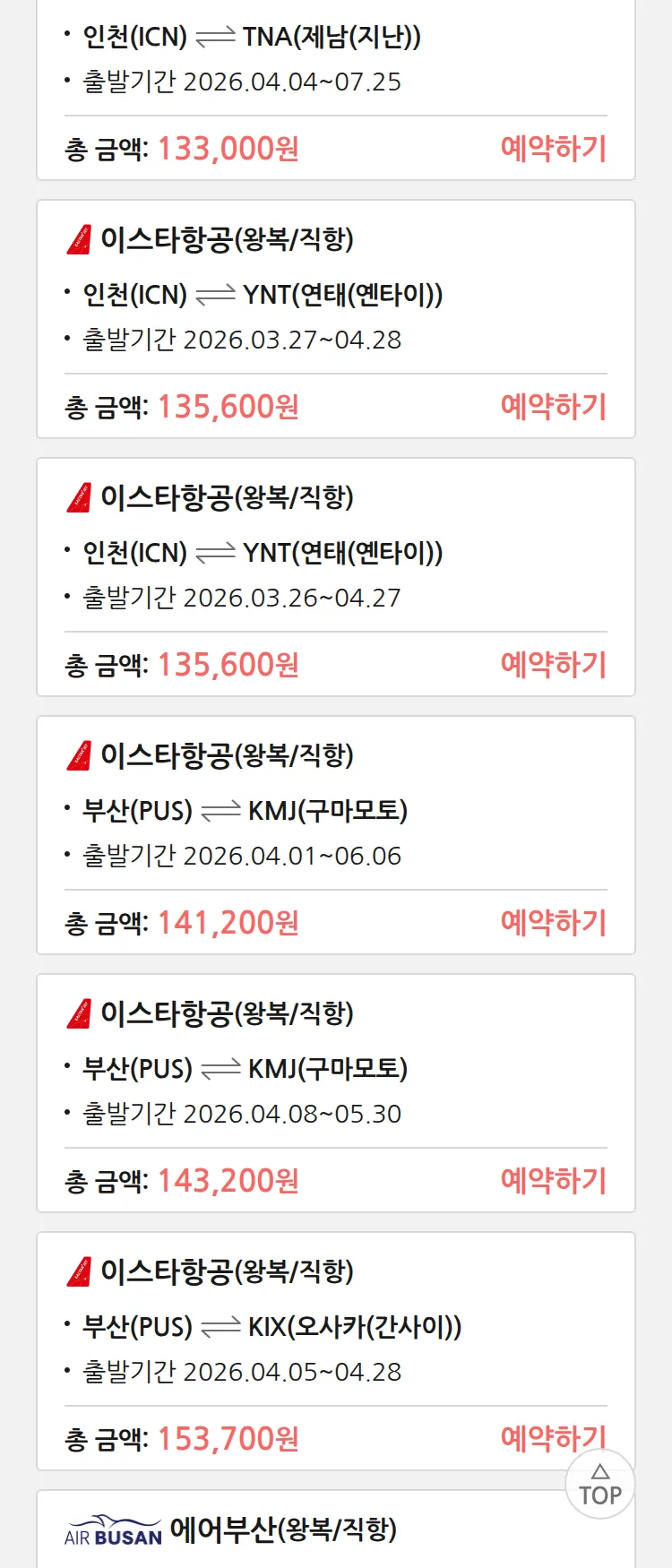Image resolution: width=672 pixels, height=1568 pixels.
Task: Reserve the 141,200원 부산–KMJ flight
Action: coord(553,923)
